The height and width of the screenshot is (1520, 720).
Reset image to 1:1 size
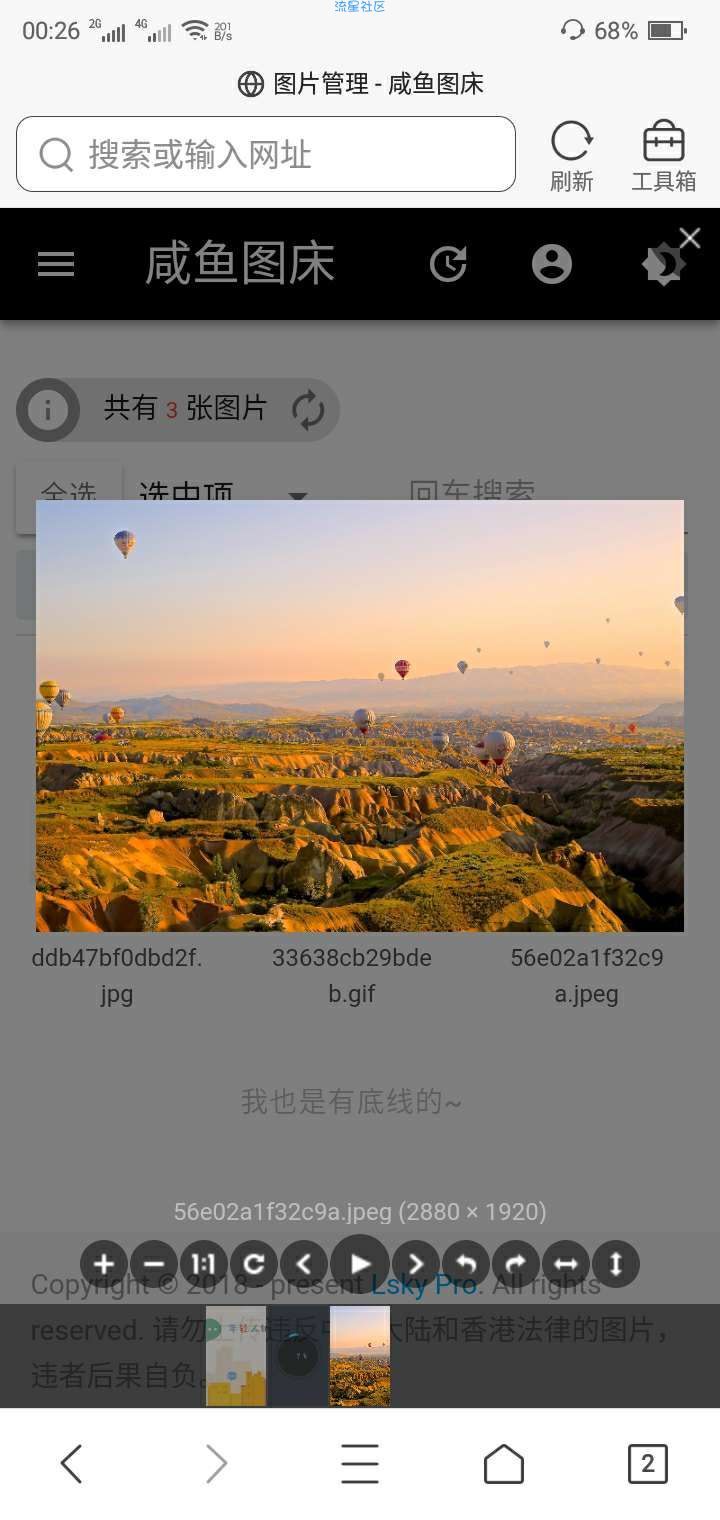click(204, 1264)
